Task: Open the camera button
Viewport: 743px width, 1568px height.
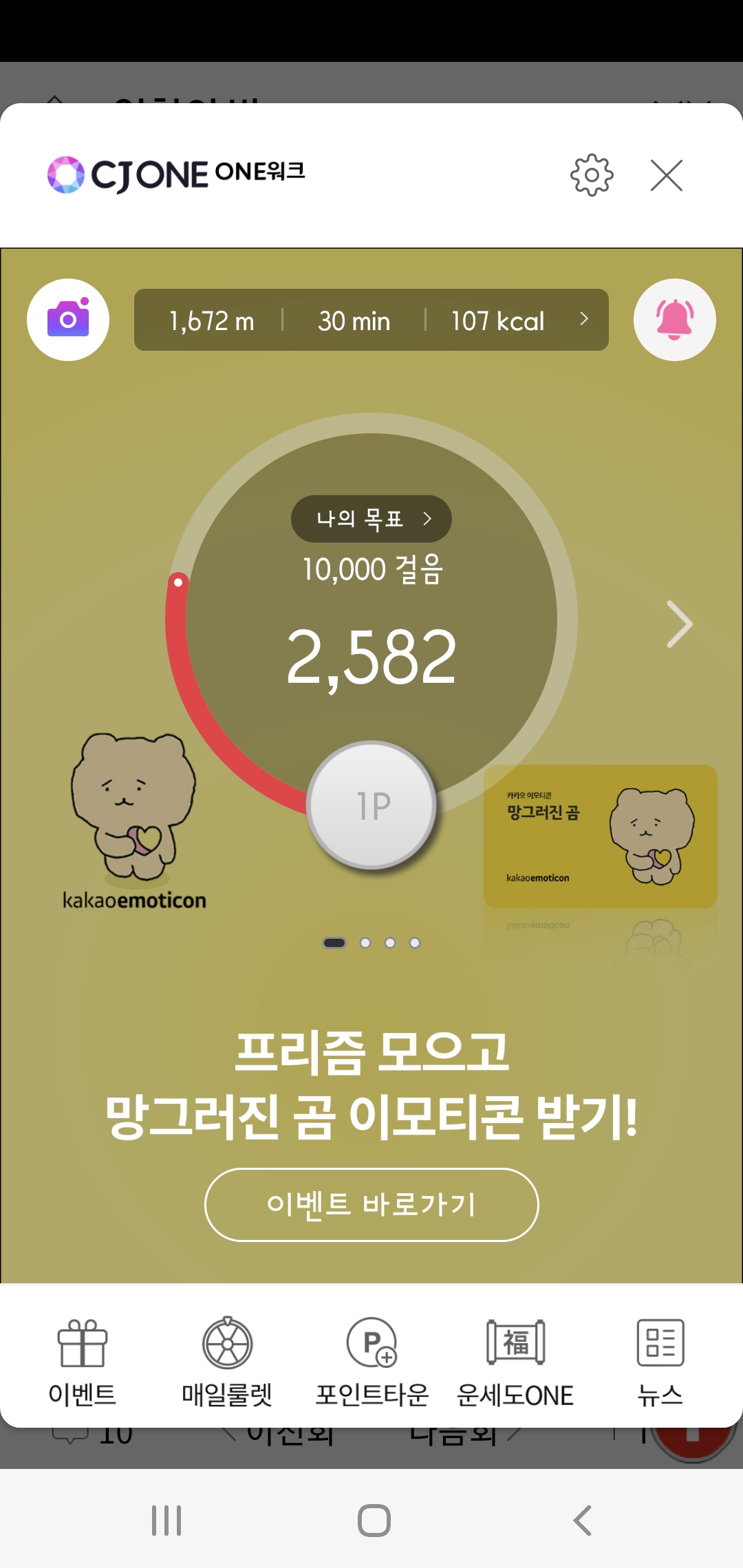Action: pyautogui.click(x=68, y=320)
